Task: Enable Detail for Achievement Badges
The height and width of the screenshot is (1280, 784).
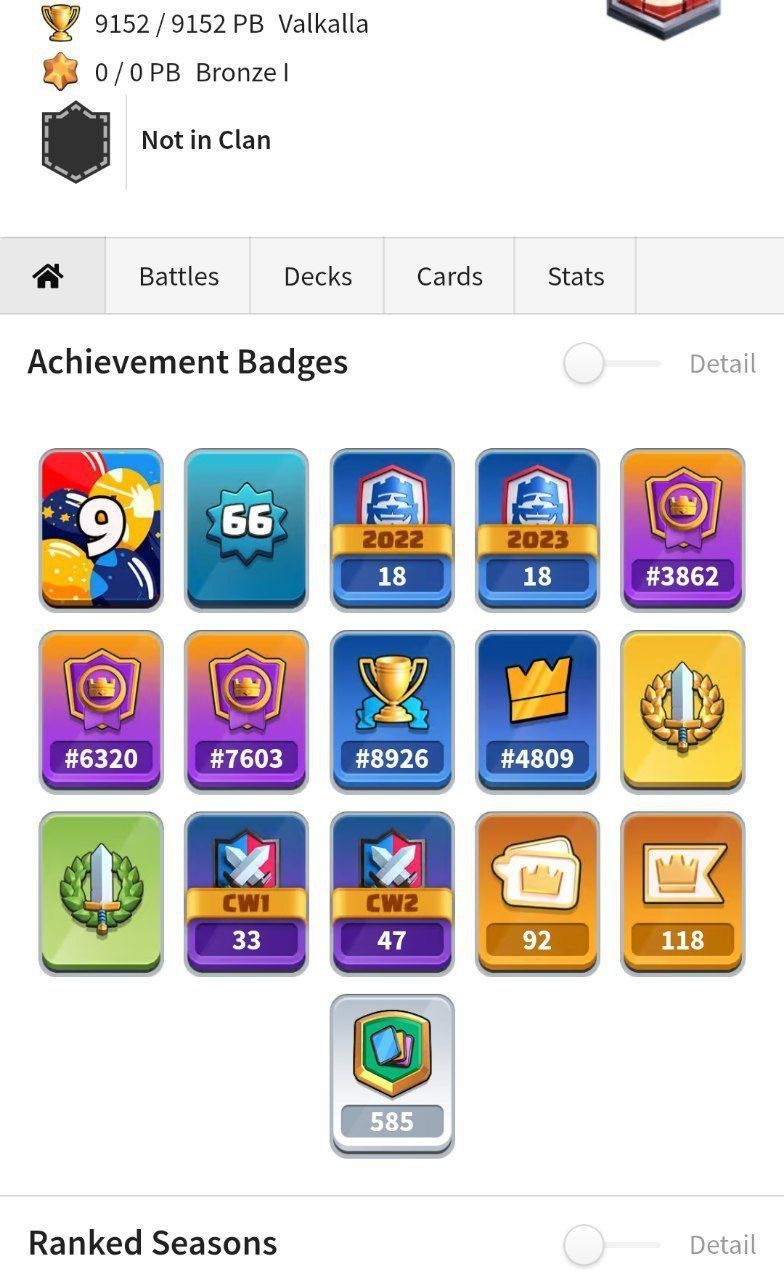Action: coord(610,364)
